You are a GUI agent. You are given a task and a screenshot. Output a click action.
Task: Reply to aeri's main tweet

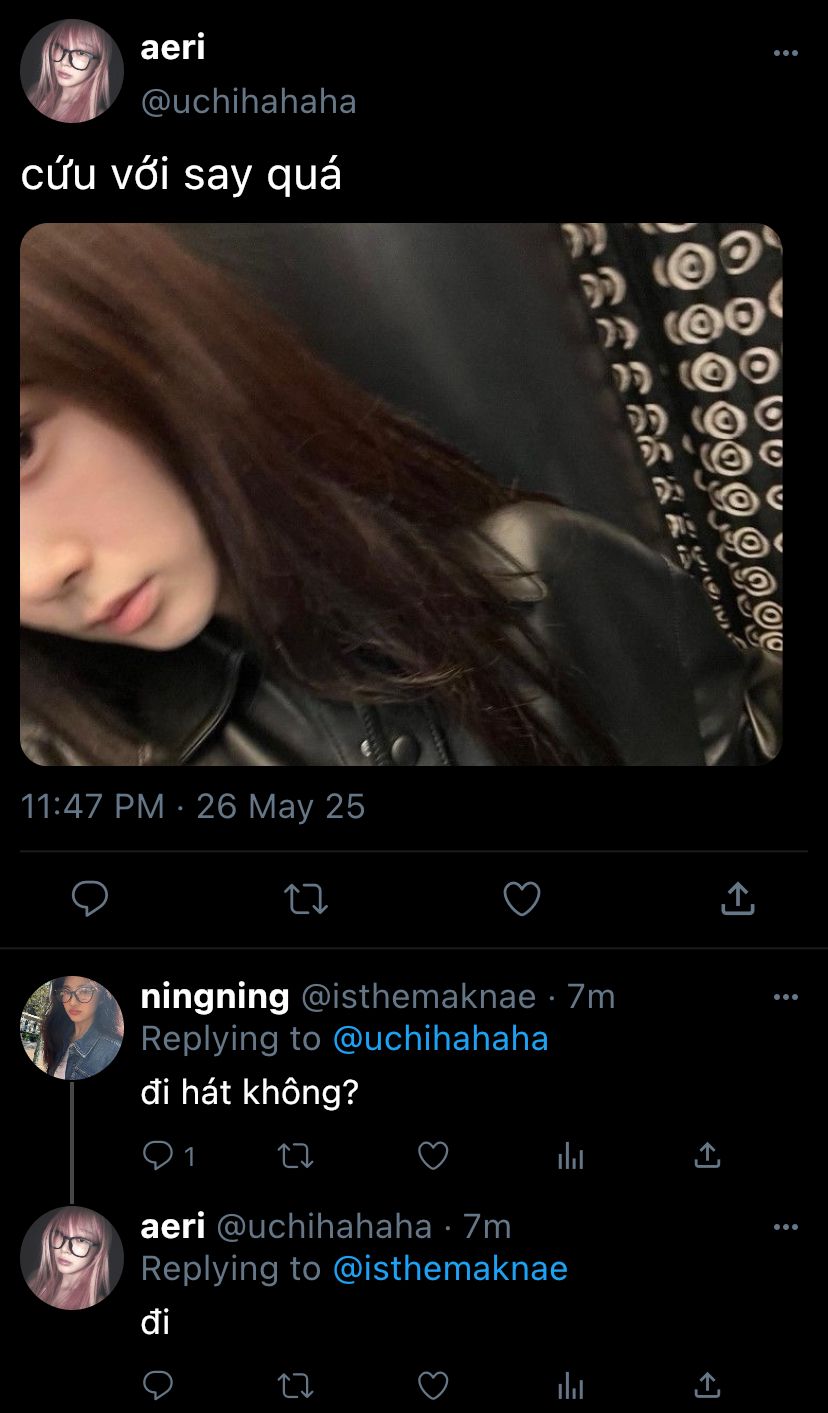pyautogui.click(x=90, y=899)
